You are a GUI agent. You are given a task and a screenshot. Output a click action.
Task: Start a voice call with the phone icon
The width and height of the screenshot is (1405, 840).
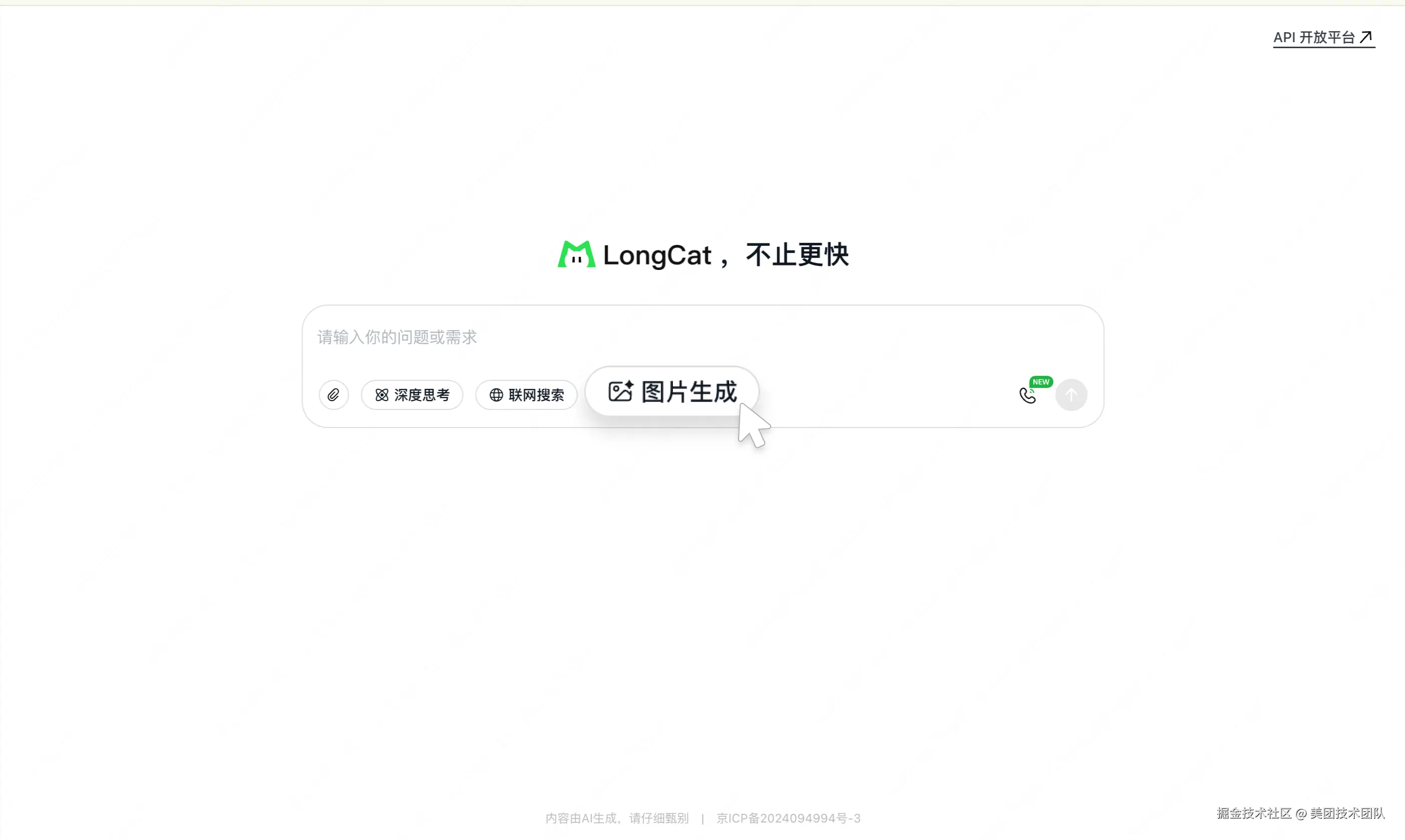coord(1027,395)
